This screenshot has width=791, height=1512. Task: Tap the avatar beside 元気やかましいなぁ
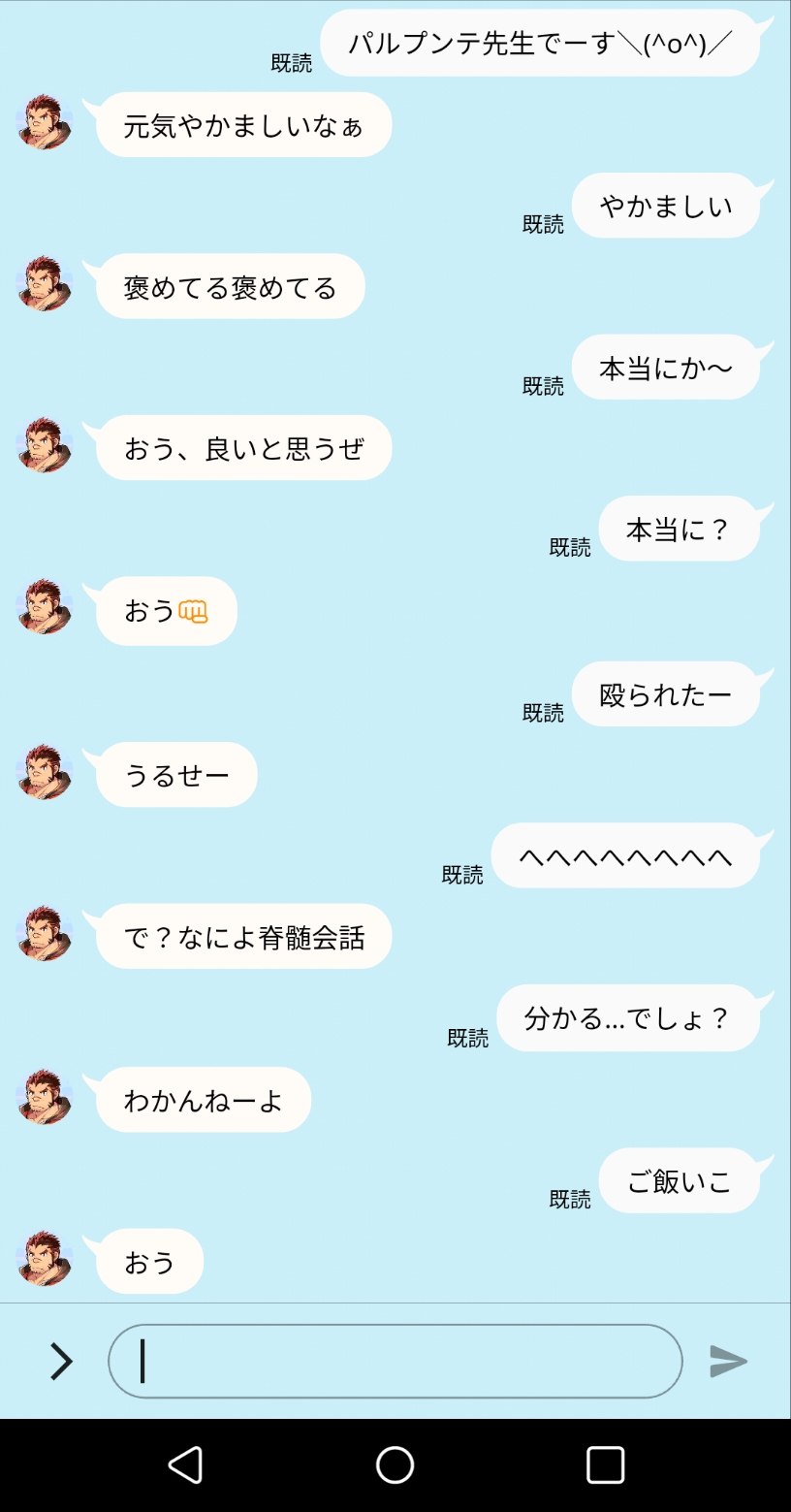[45, 122]
